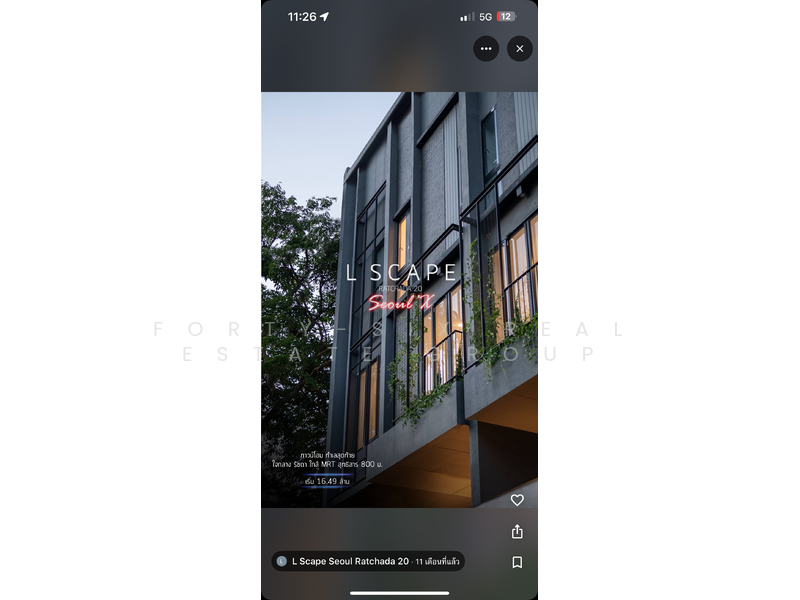Close the image viewer
Screen dimensions: 800x600
(519, 48)
